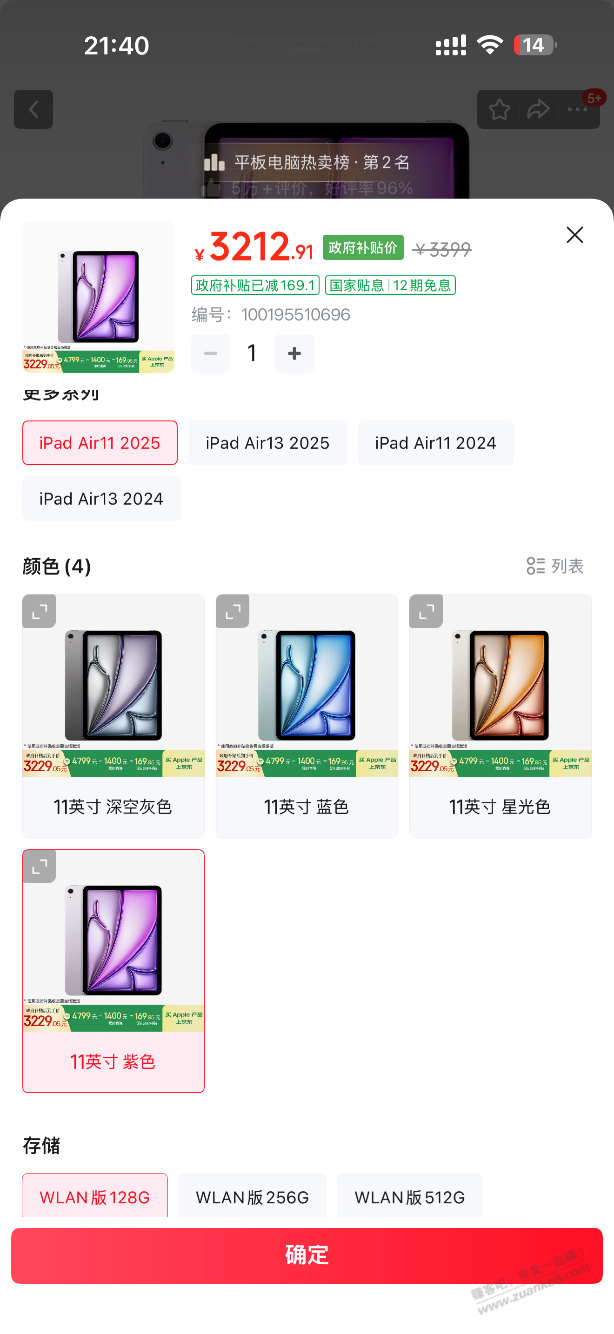614x1334 pixels.
Task: Increase quantity with the plus button
Action: (x=294, y=353)
